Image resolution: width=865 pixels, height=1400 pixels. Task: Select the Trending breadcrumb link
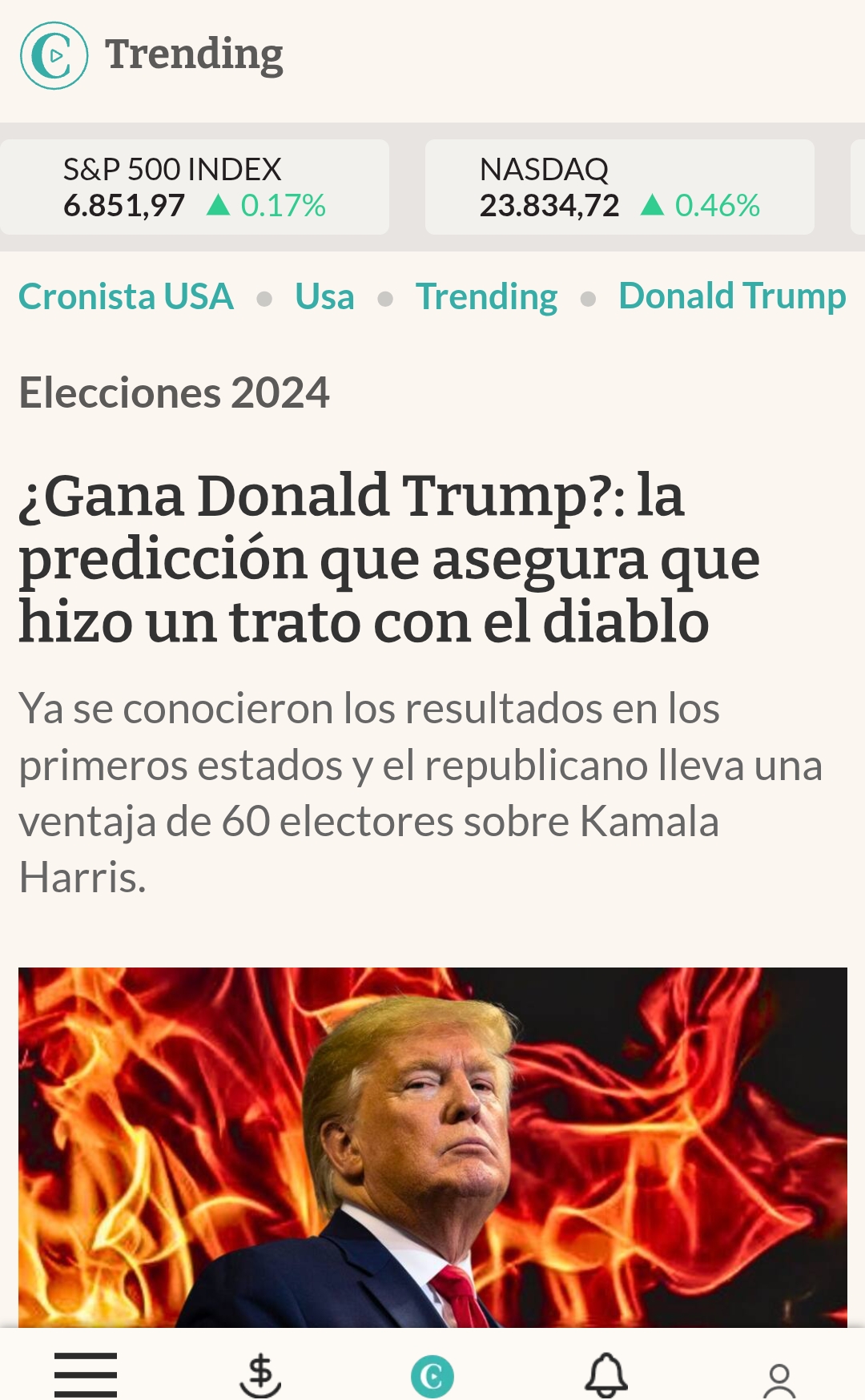[486, 296]
